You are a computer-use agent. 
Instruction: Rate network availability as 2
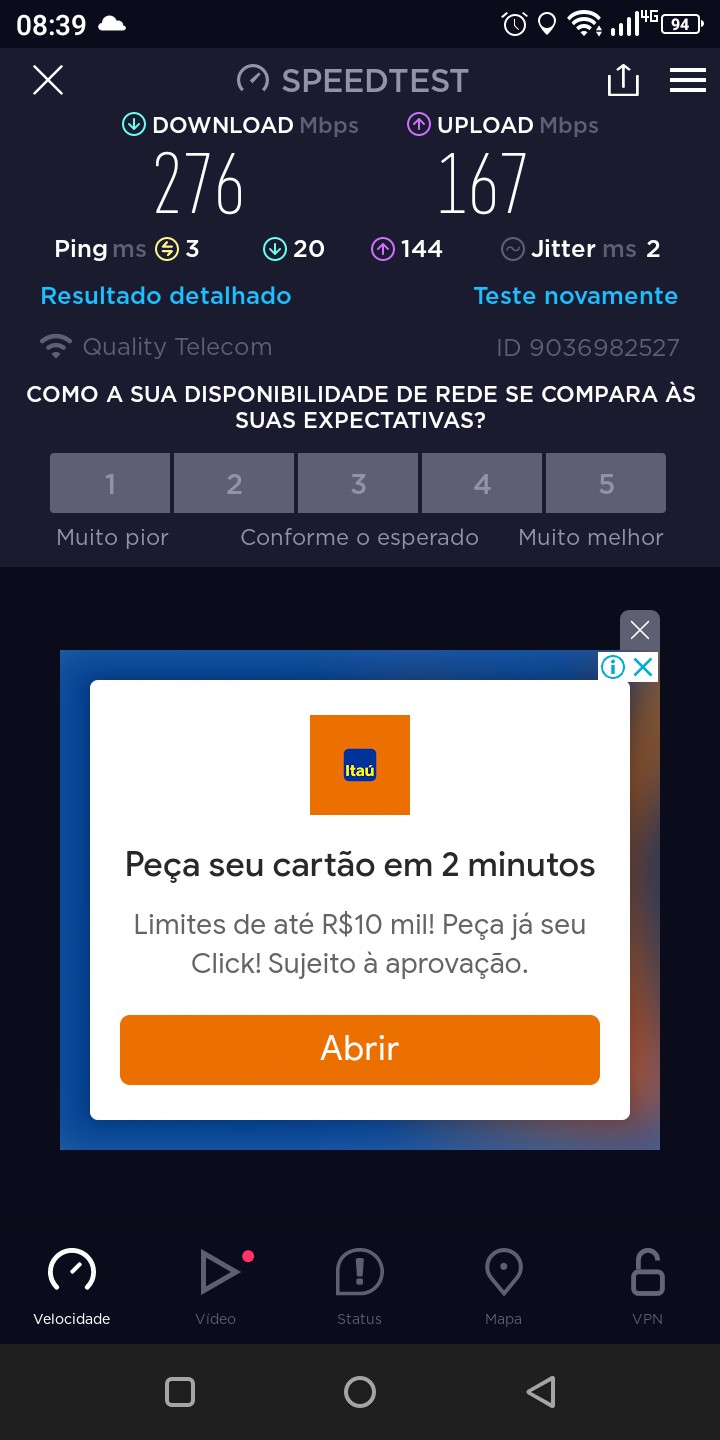click(x=234, y=483)
